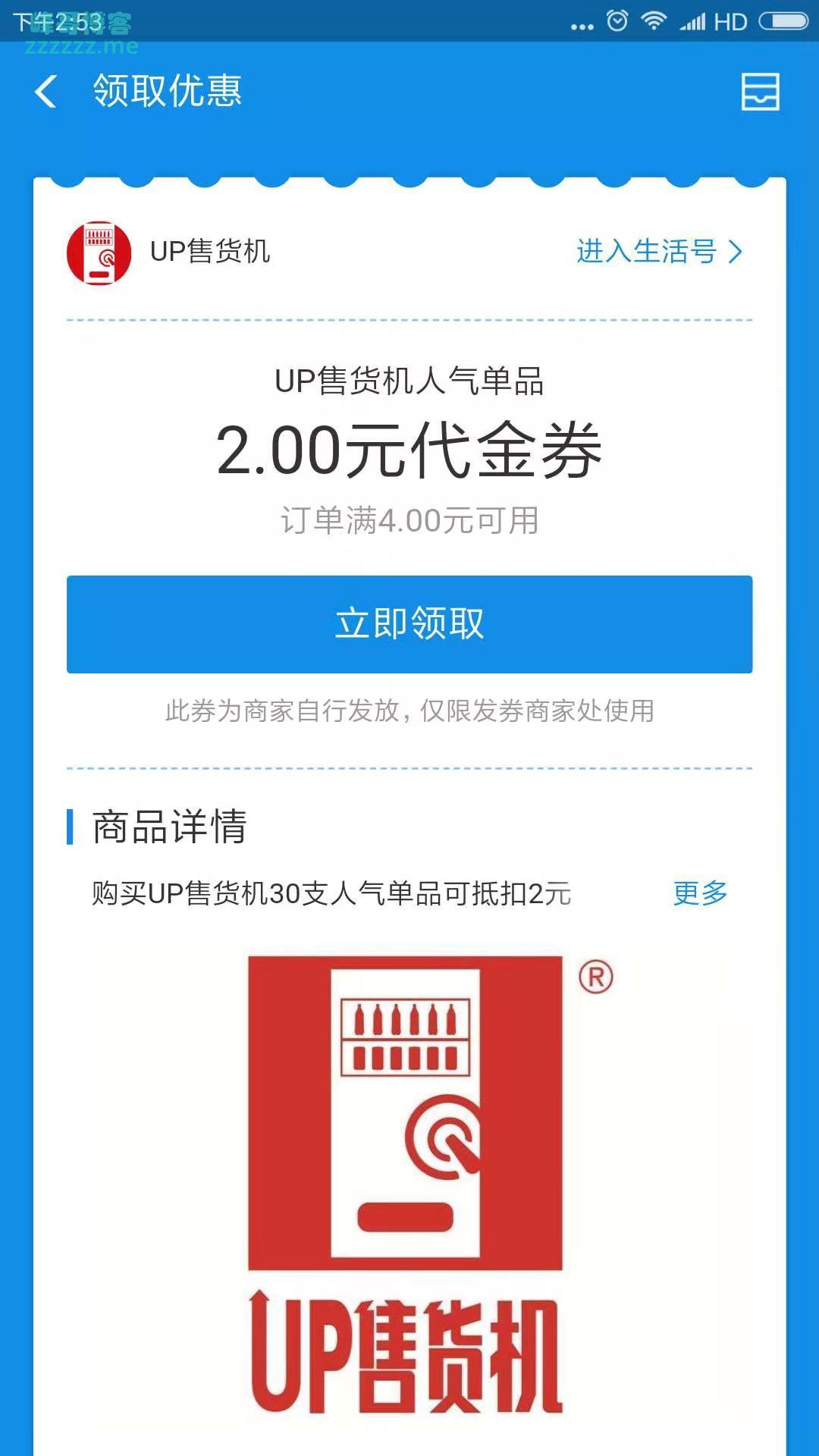Tap the alarm clock status bar icon
Viewport: 819px width, 1456px height.
[x=616, y=21]
